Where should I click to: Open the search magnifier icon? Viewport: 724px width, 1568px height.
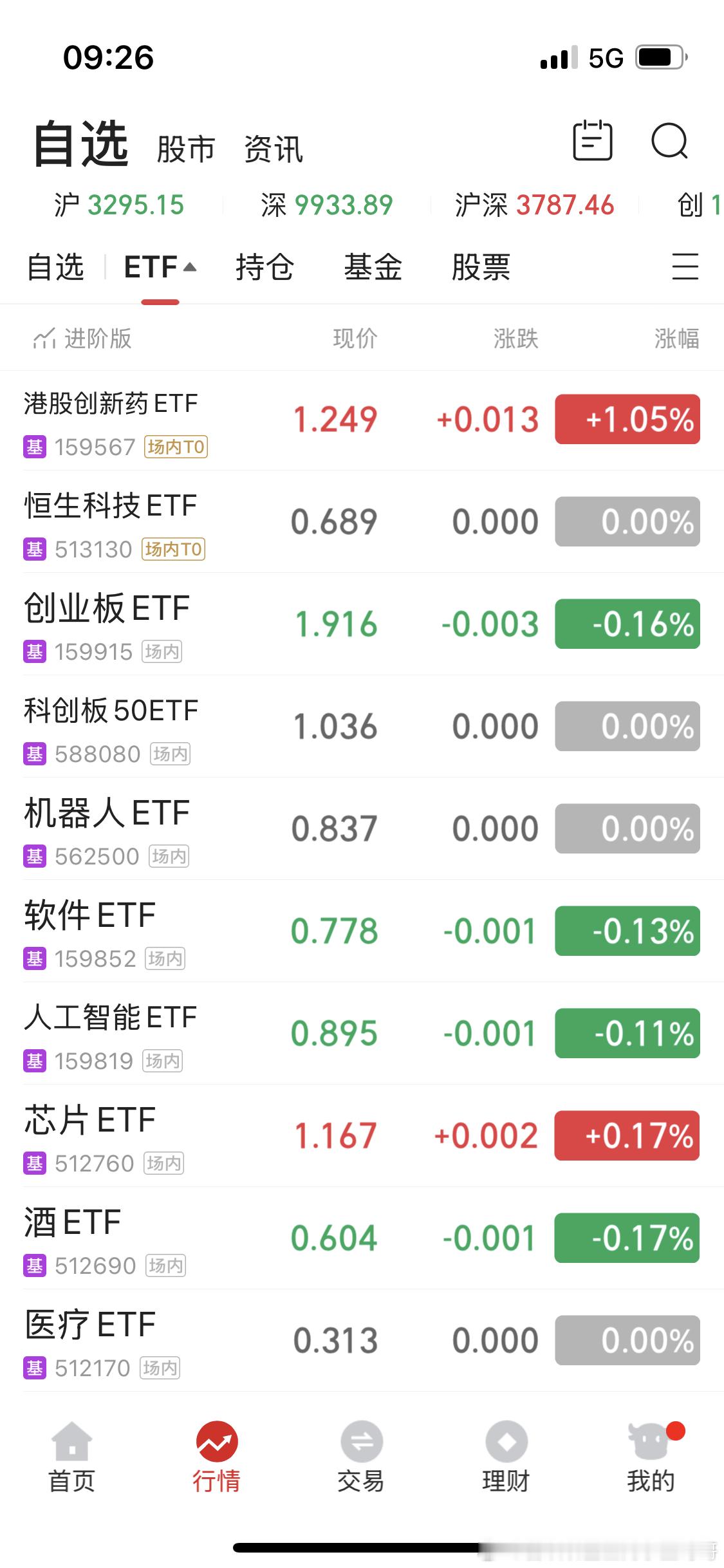(x=669, y=141)
